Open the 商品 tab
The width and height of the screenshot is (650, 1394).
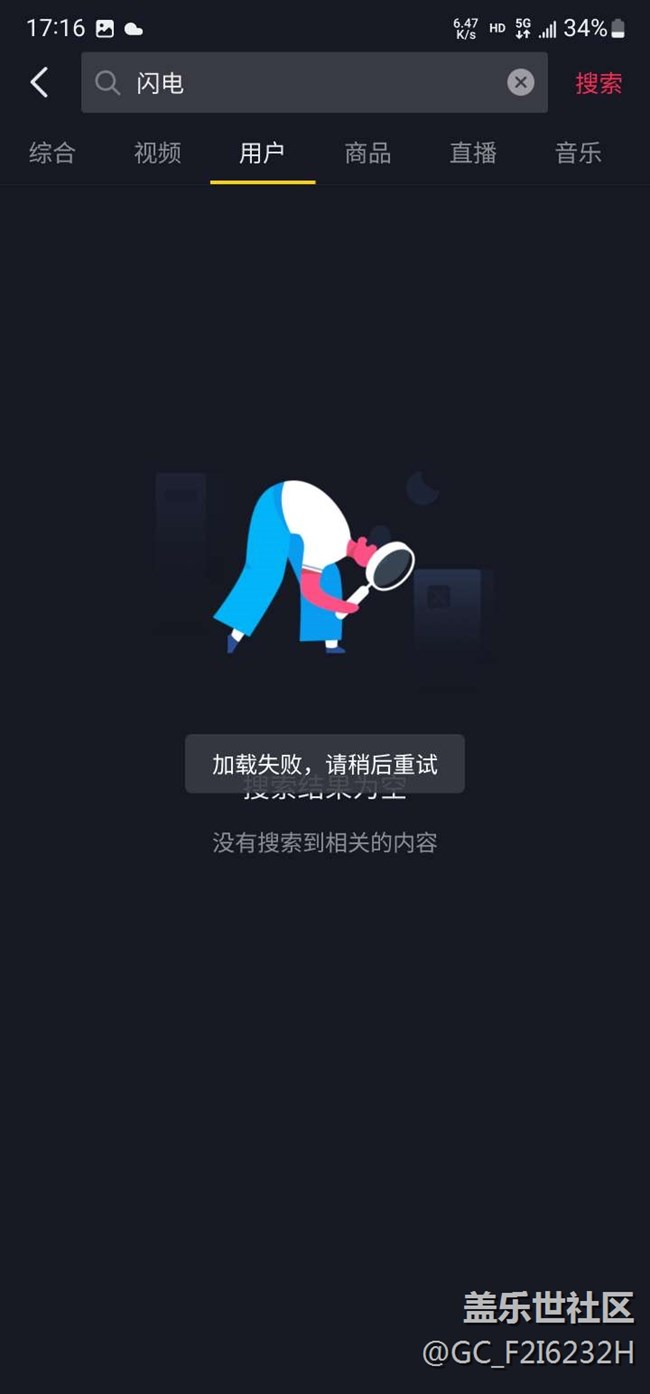tap(367, 153)
